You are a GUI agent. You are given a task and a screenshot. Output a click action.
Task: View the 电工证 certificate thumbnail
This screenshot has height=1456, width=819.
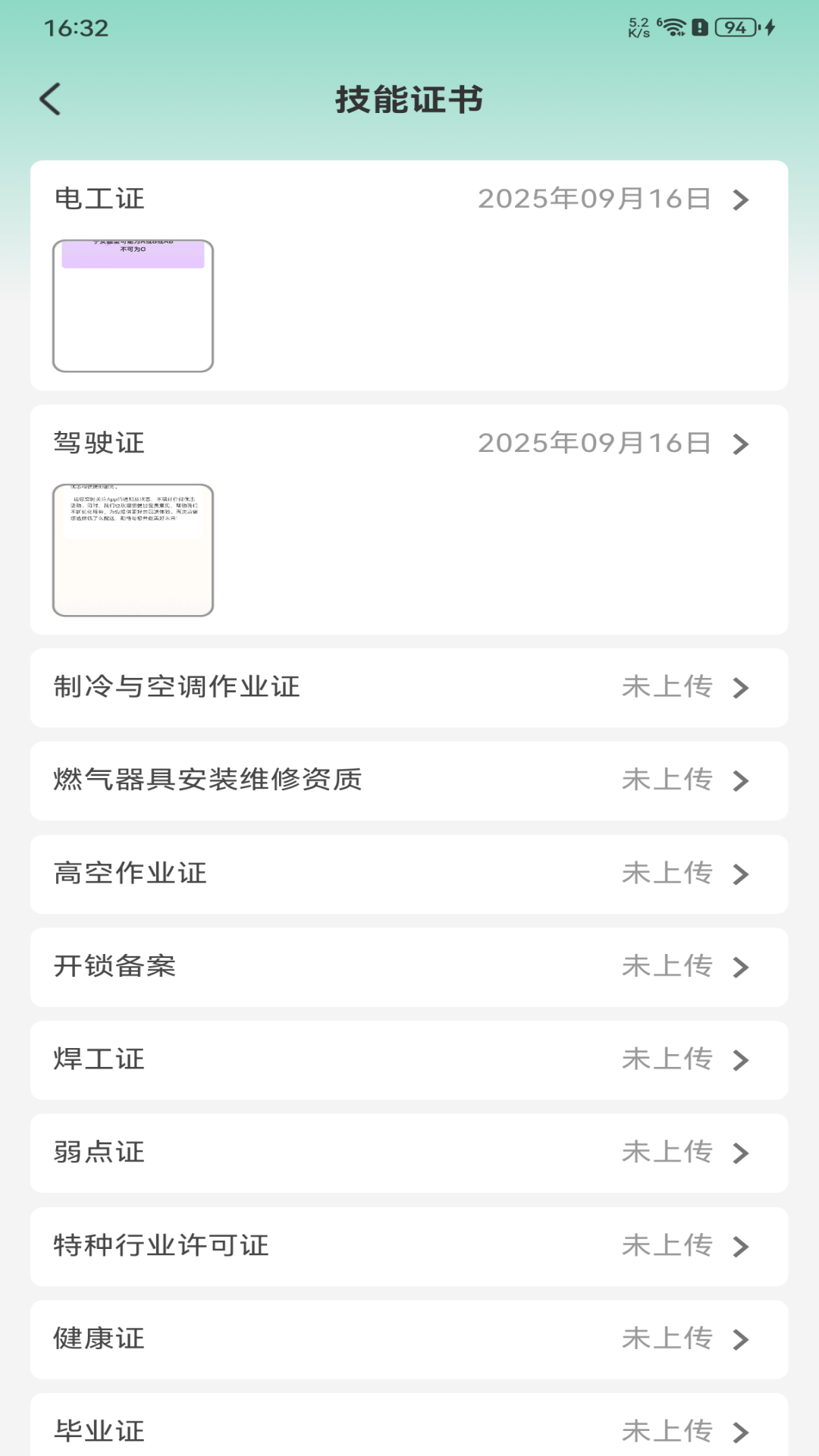point(133,304)
